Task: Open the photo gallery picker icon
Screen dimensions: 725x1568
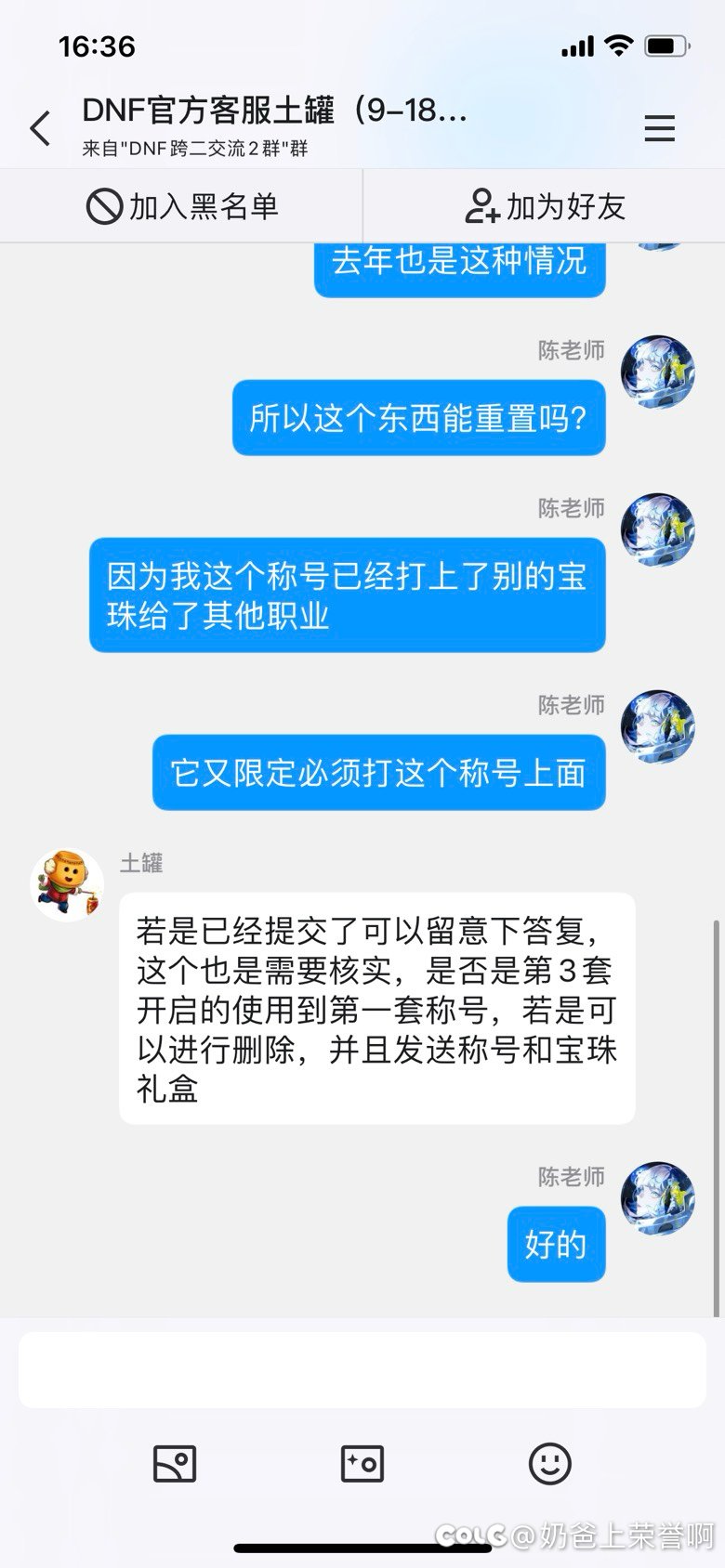Action: 175,1464
